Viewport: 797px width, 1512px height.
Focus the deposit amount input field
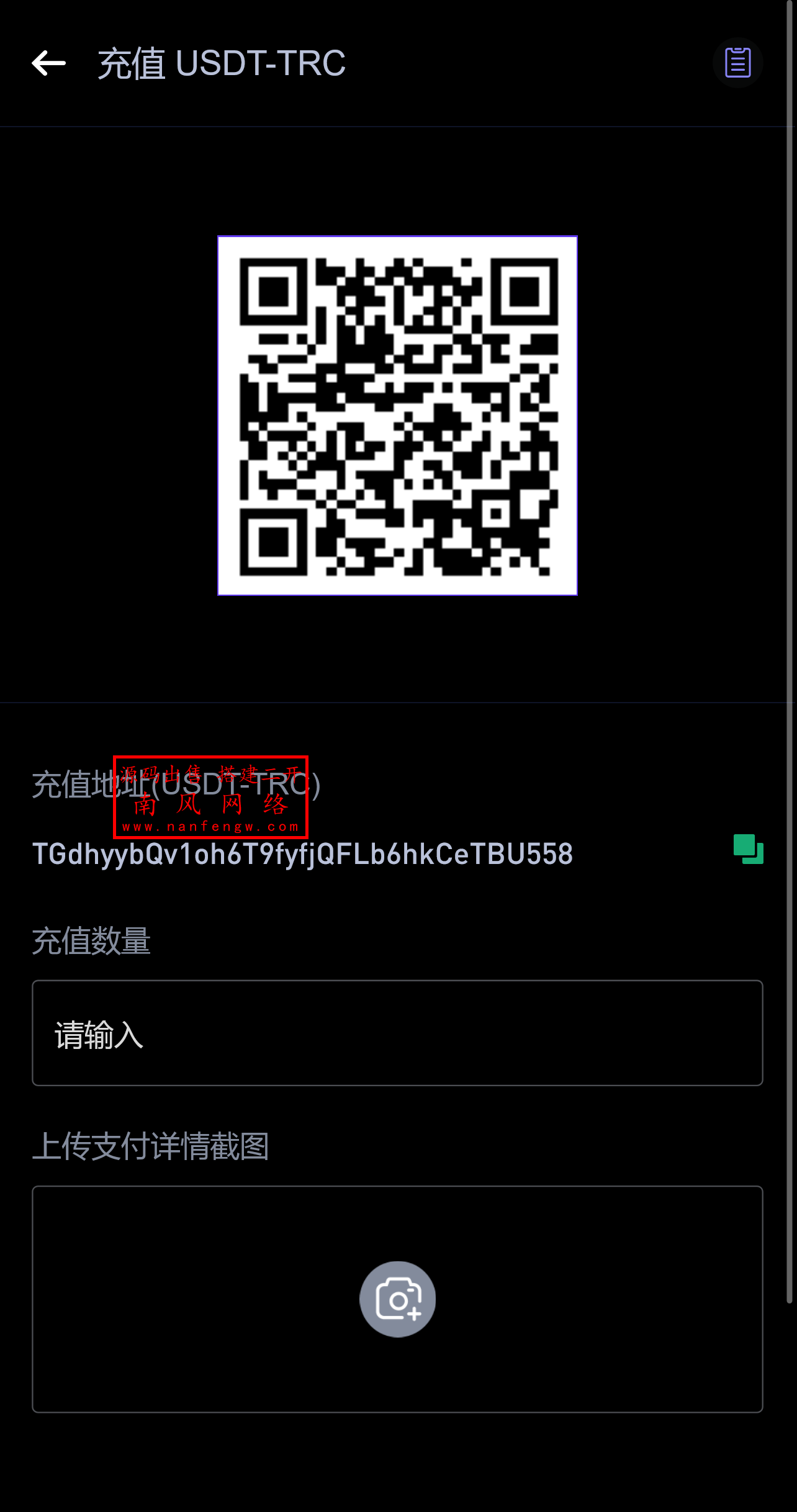(397, 1033)
